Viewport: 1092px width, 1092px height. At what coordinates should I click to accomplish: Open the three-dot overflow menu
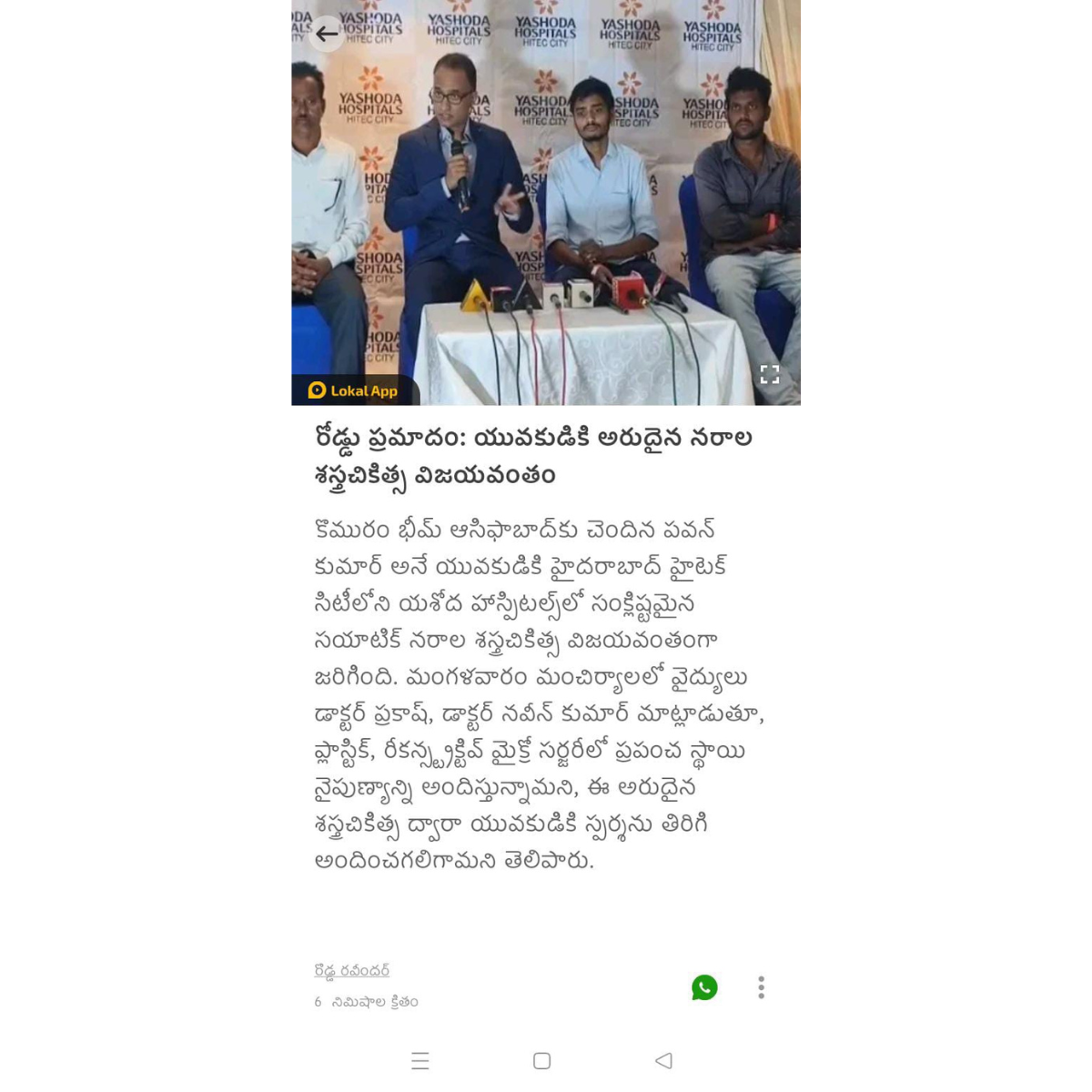761,987
